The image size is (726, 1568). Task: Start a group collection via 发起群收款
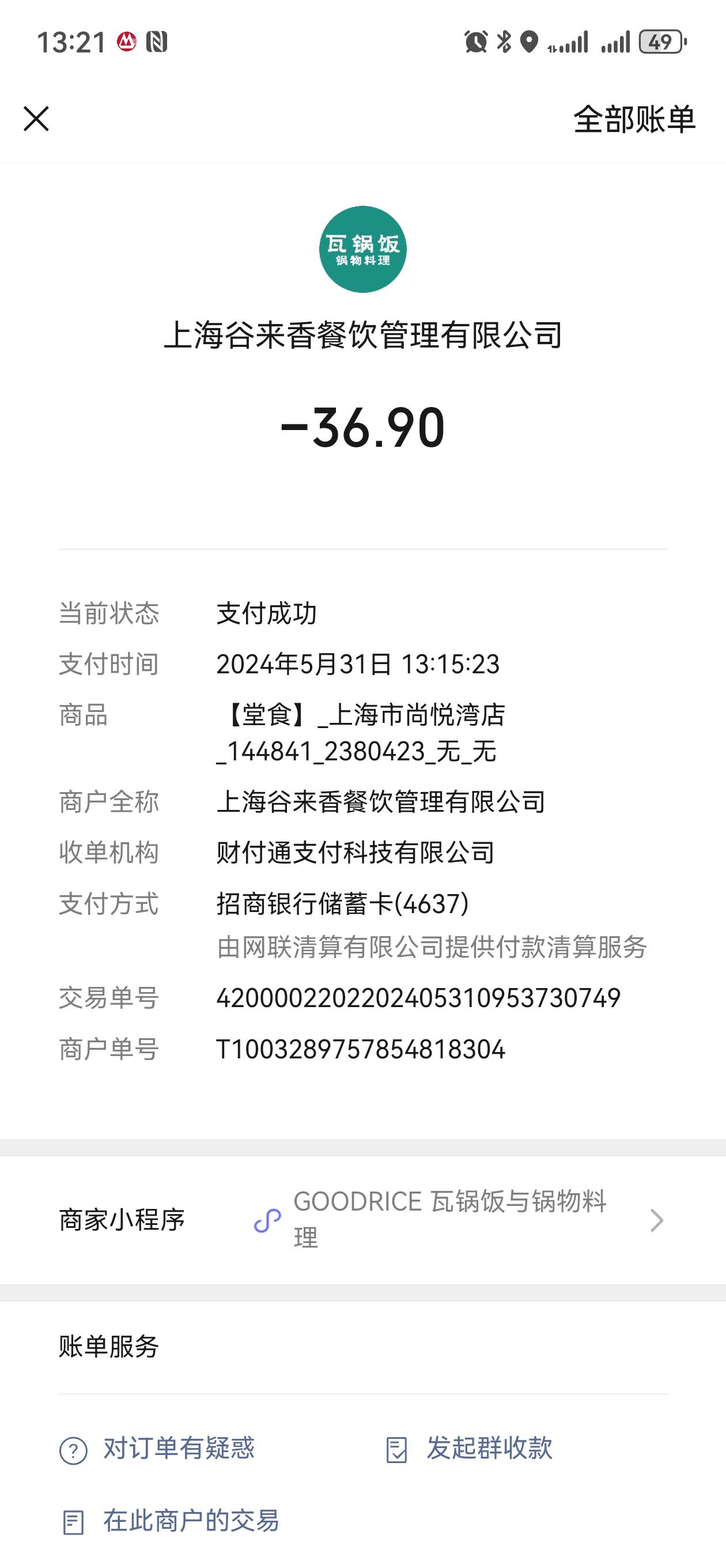[x=469, y=1449]
